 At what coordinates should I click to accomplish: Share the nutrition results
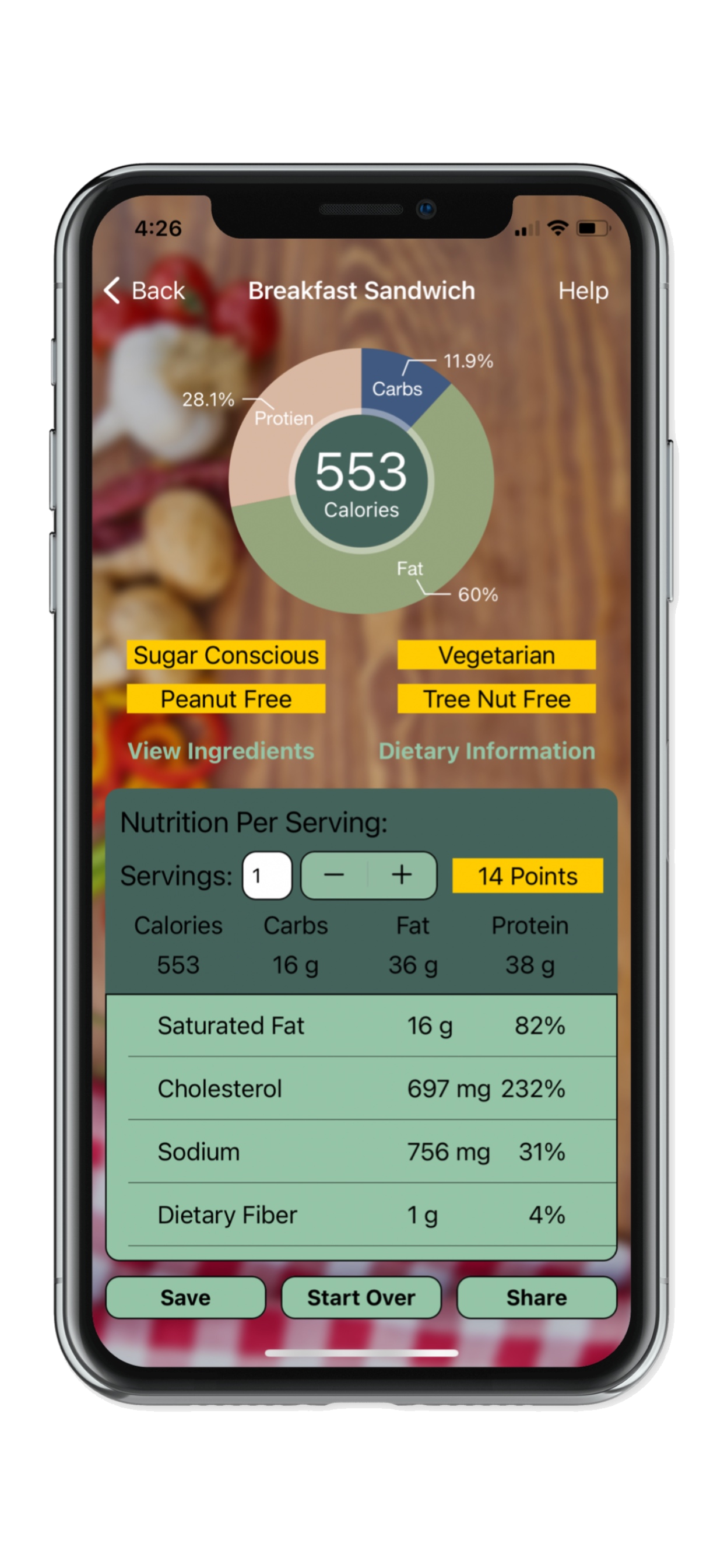coord(536,1297)
